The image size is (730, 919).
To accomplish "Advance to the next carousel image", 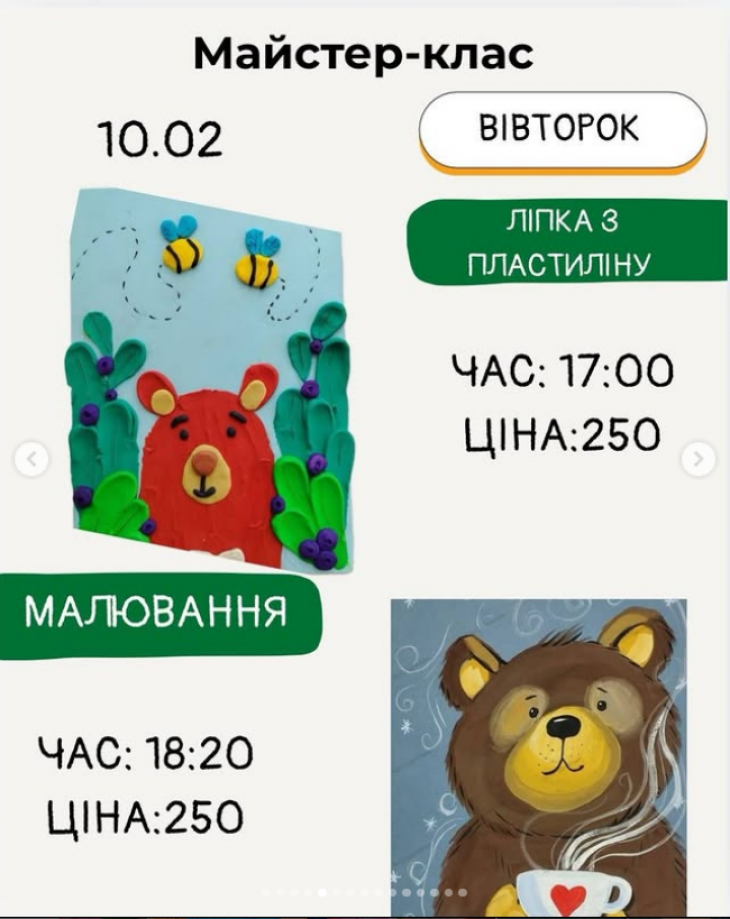I will click(698, 460).
